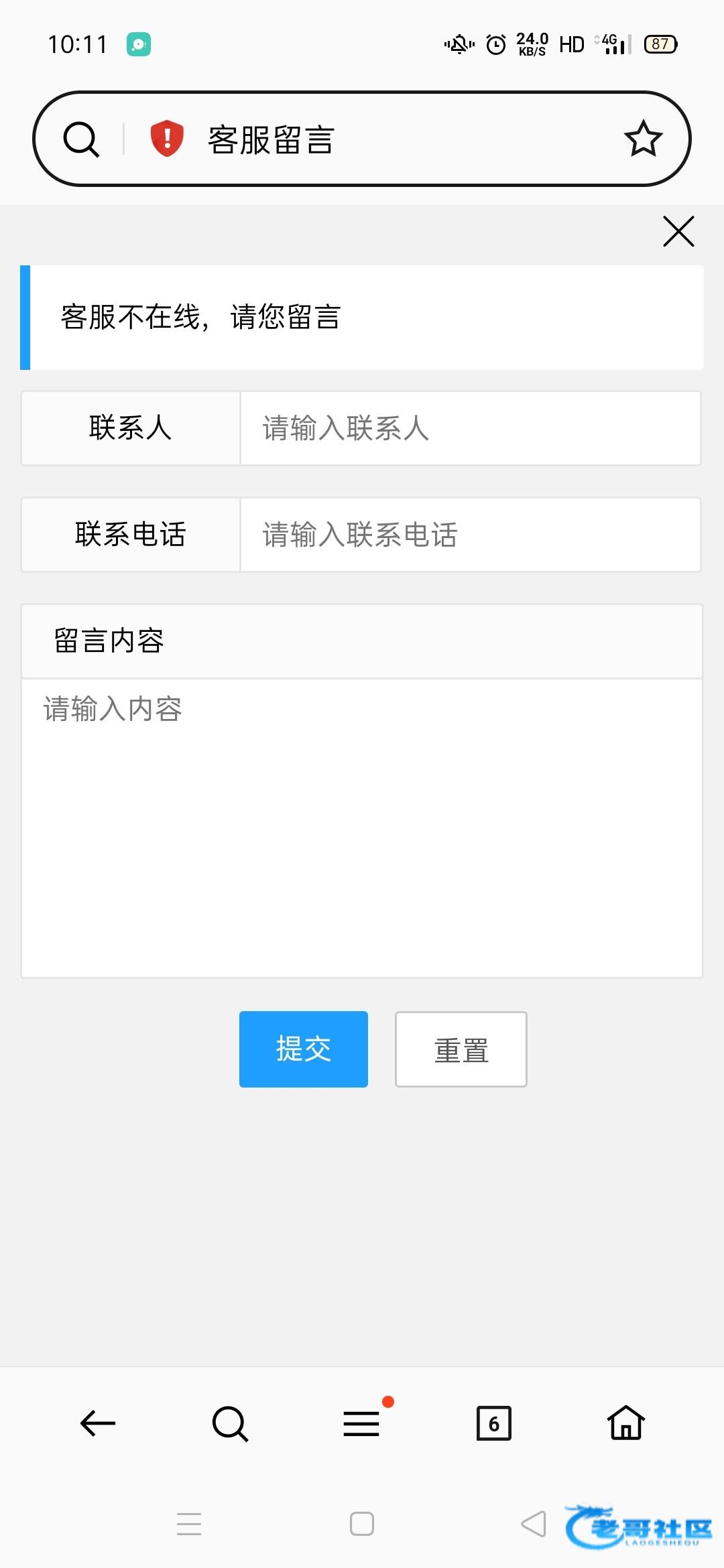Image resolution: width=724 pixels, height=1568 pixels.
Task: Reset the form with 重置 button
Action: tap(461, 1049)
